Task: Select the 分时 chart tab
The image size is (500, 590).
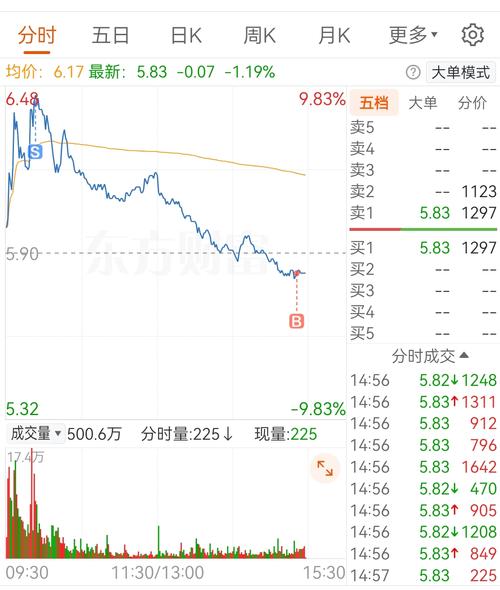Action: (37, 36)
